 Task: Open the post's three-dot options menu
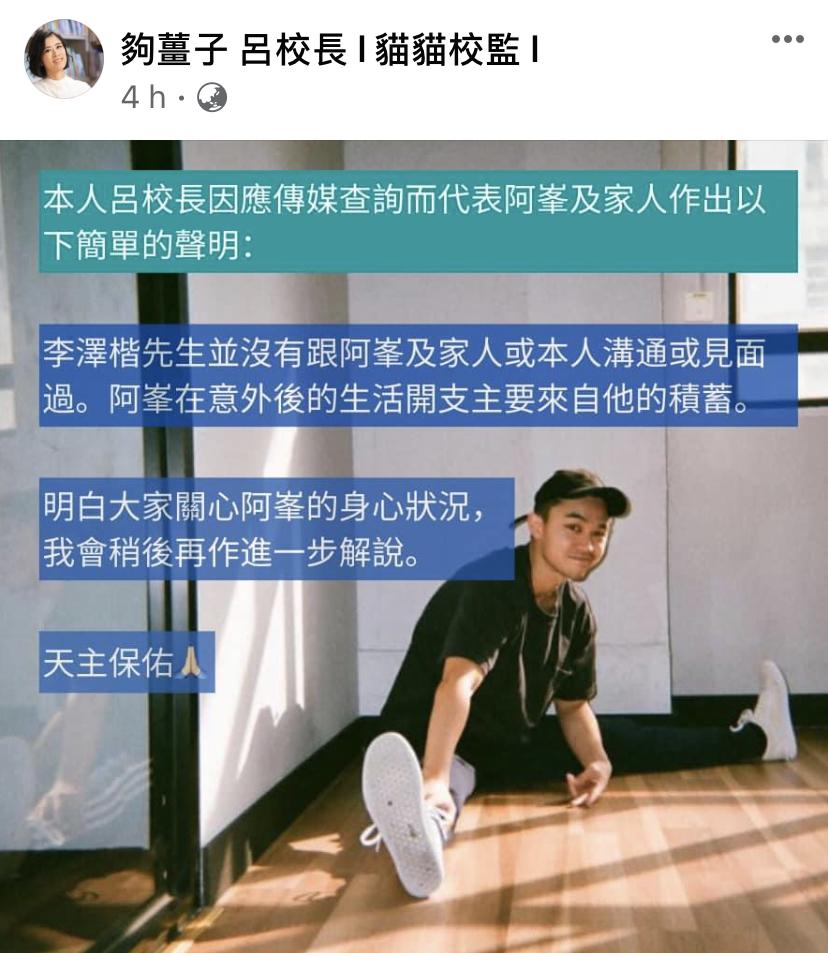point(787,40)
